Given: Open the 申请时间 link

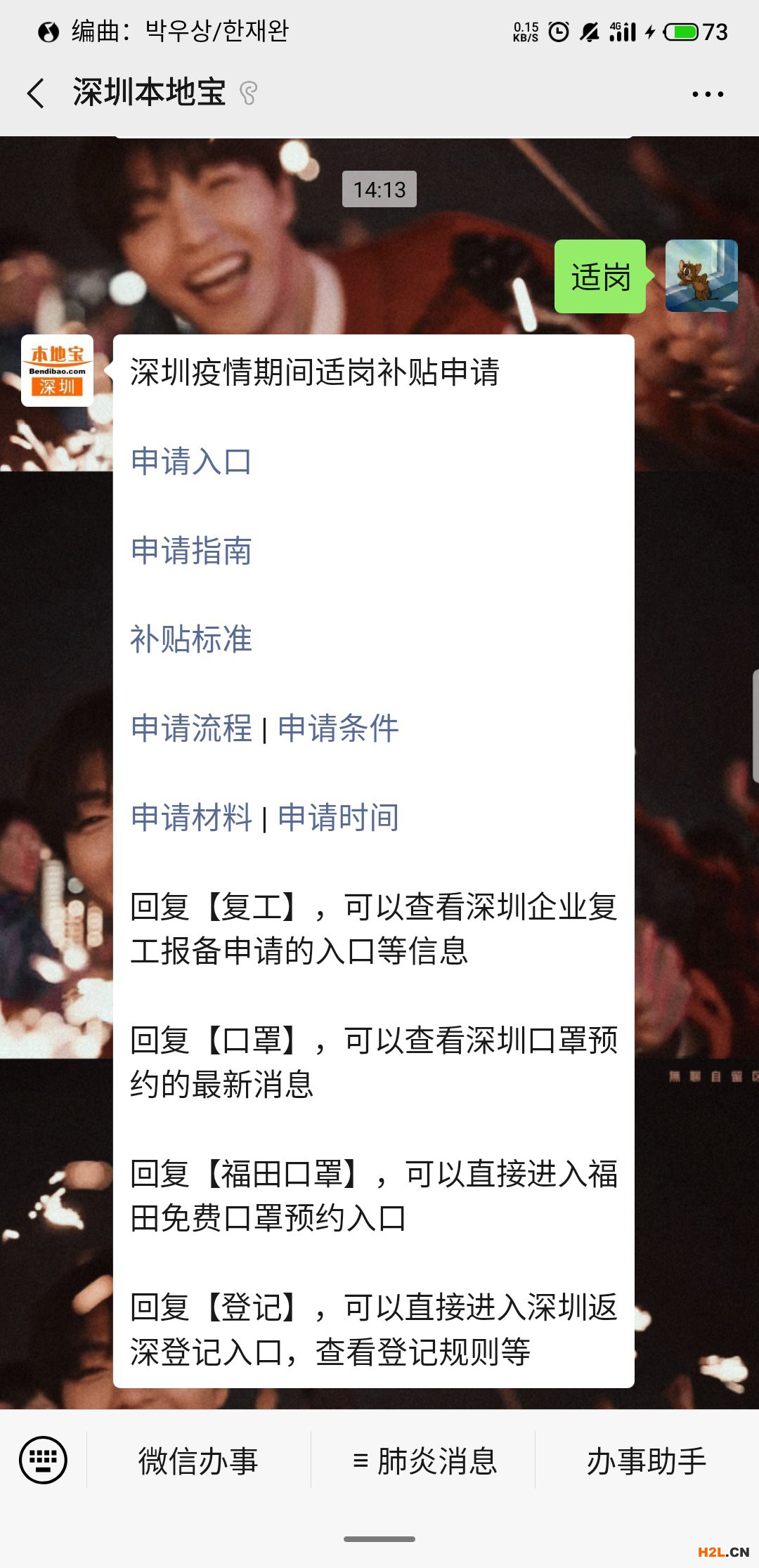Looking at the screenshot, I should (x=338, y=818).
